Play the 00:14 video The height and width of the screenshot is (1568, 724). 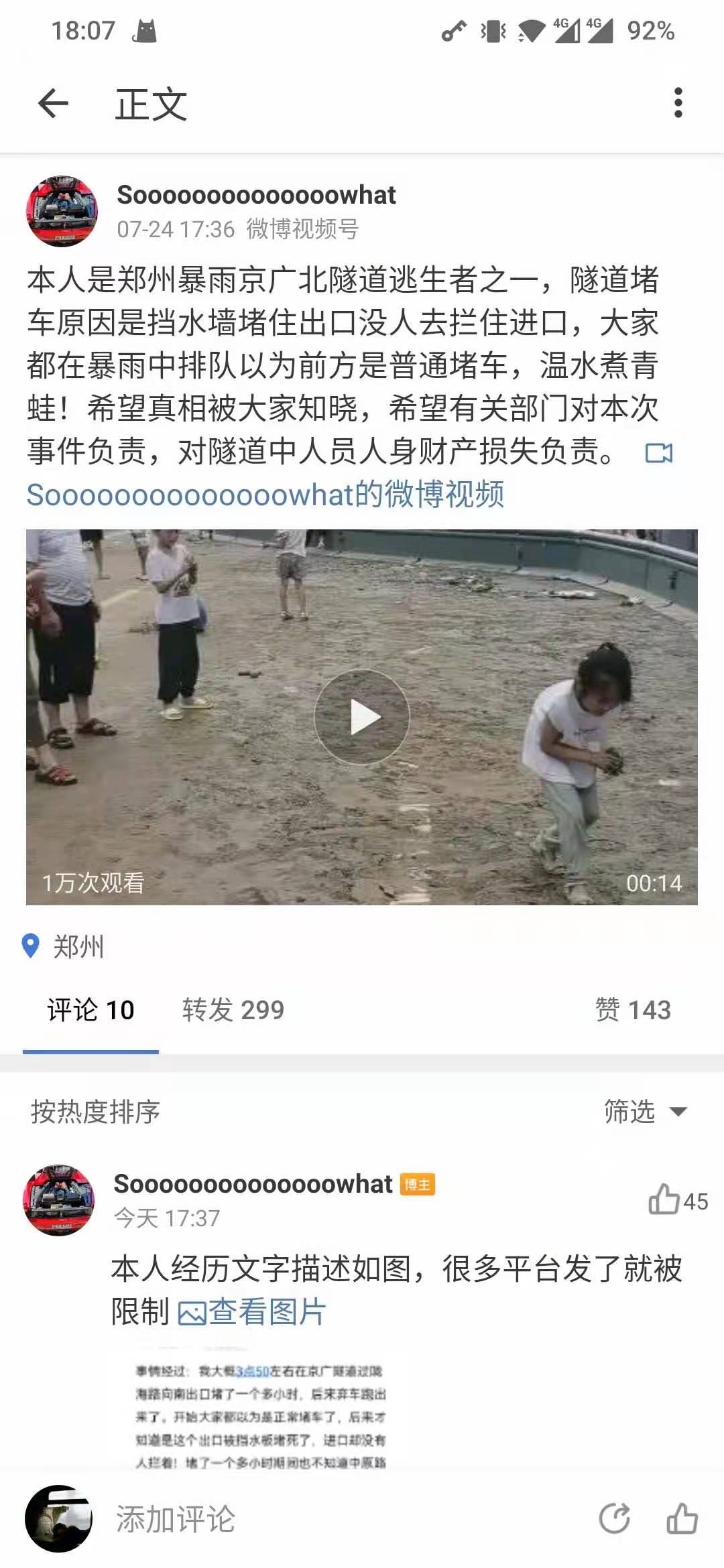tap(362, 717)
